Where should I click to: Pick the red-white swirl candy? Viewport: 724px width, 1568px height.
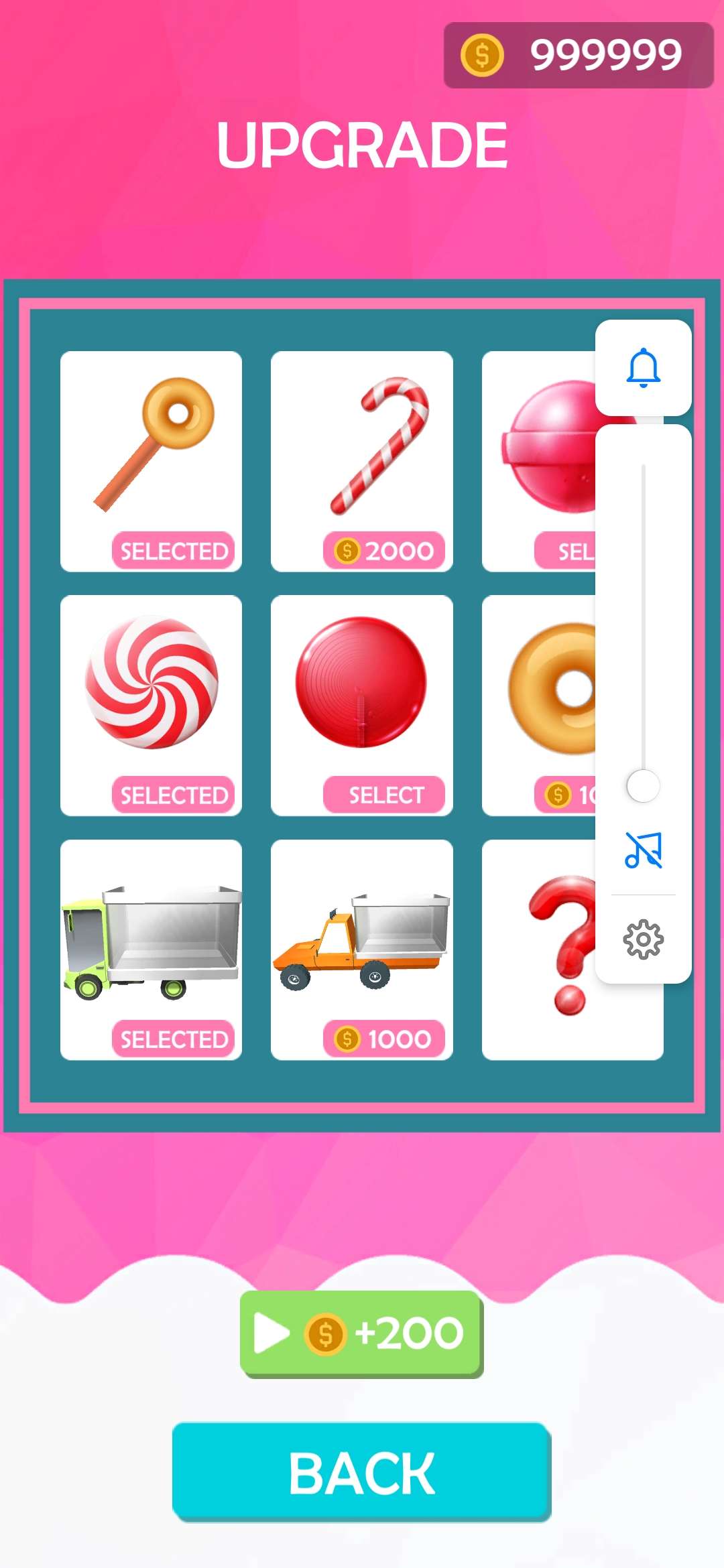(151, 704)
